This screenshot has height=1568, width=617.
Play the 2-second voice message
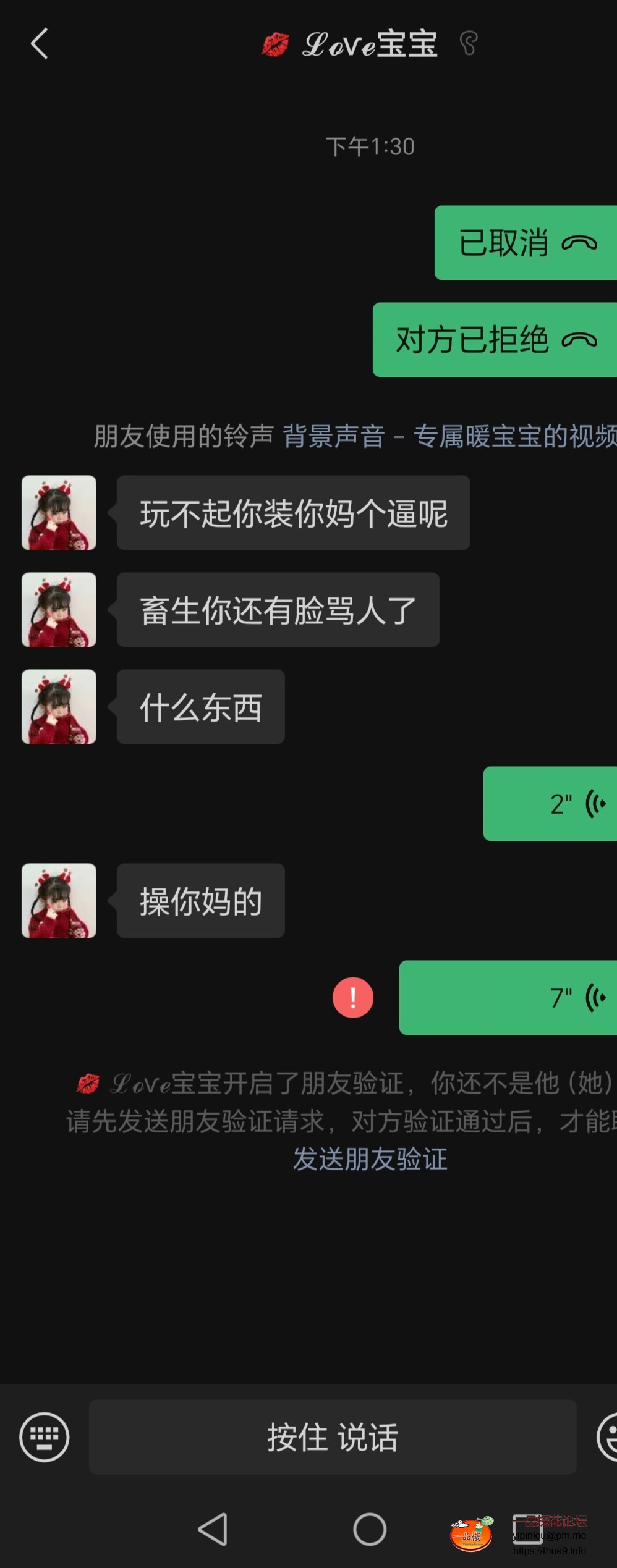click(550, 804)
